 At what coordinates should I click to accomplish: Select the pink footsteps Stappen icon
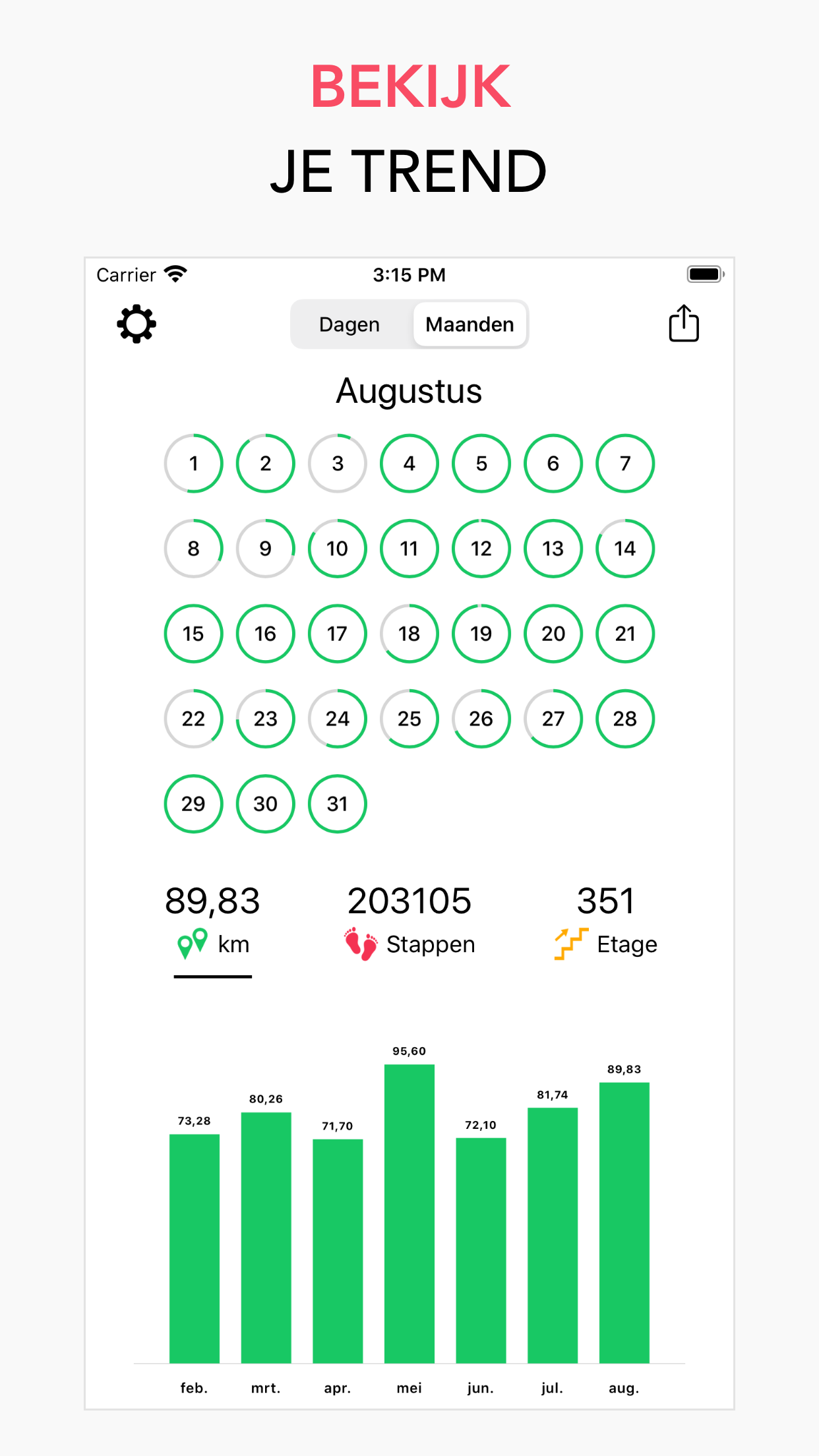point(359,944)
